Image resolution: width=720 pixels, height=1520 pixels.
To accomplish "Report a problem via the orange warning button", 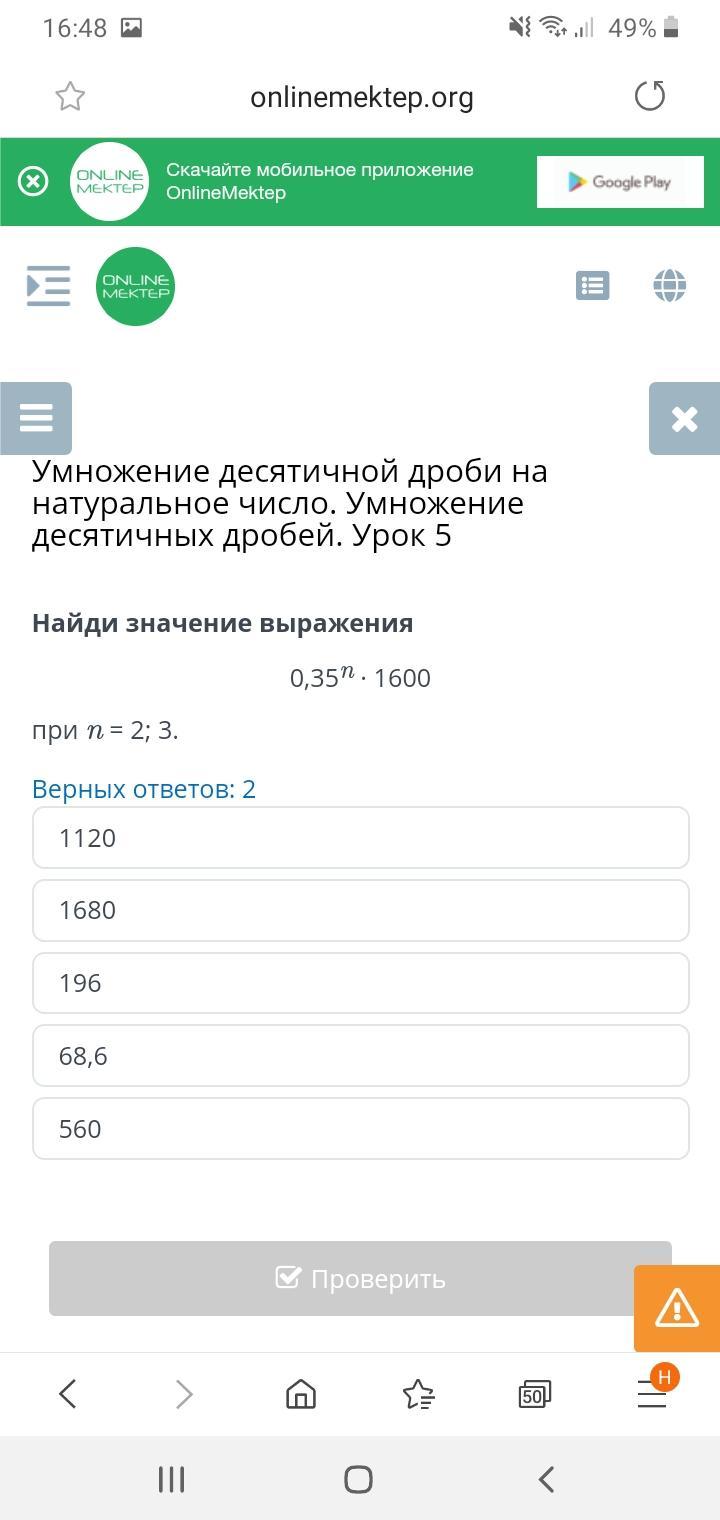I will (677, 1308).
